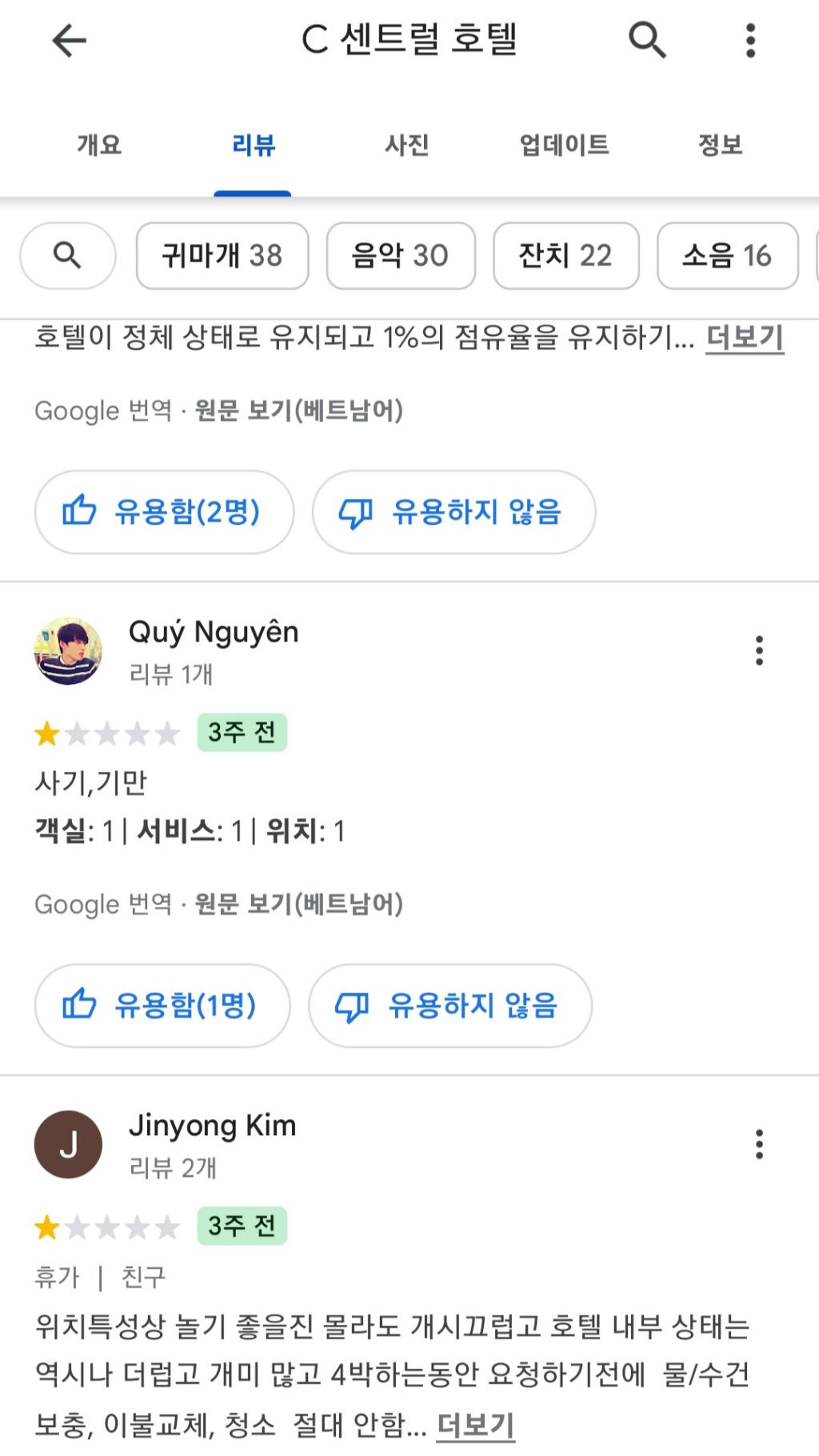
Task: Open search in the top app bar
Action: click(646, 40)
